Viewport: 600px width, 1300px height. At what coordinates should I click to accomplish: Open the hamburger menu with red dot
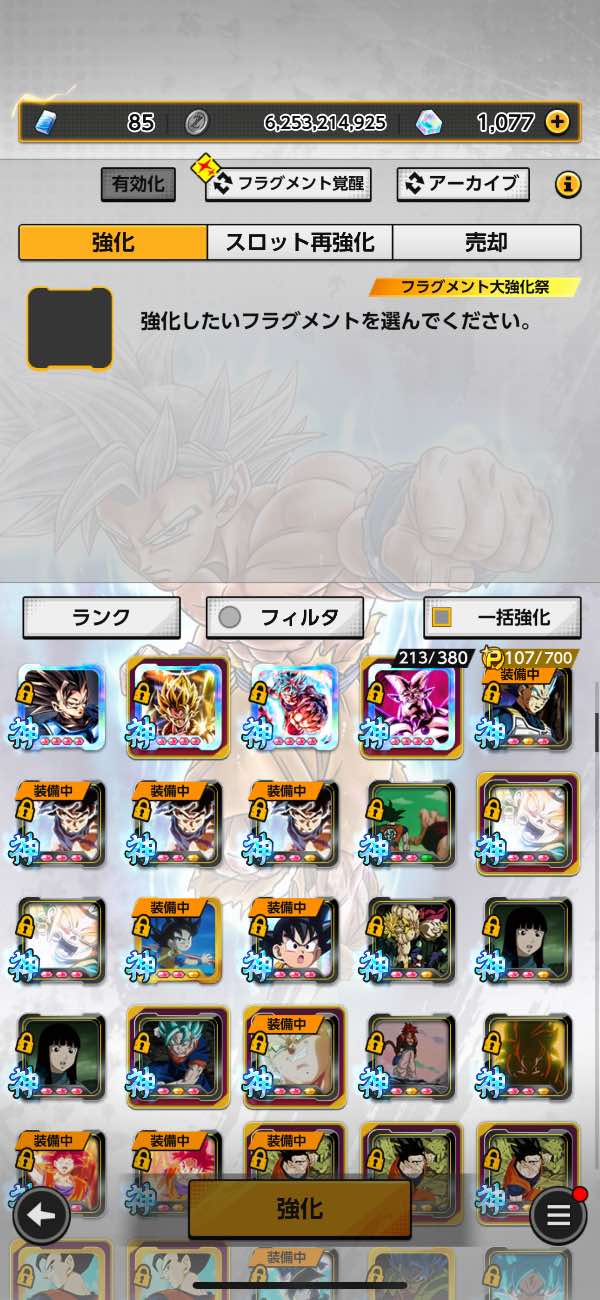click(x=558, y=1216)
